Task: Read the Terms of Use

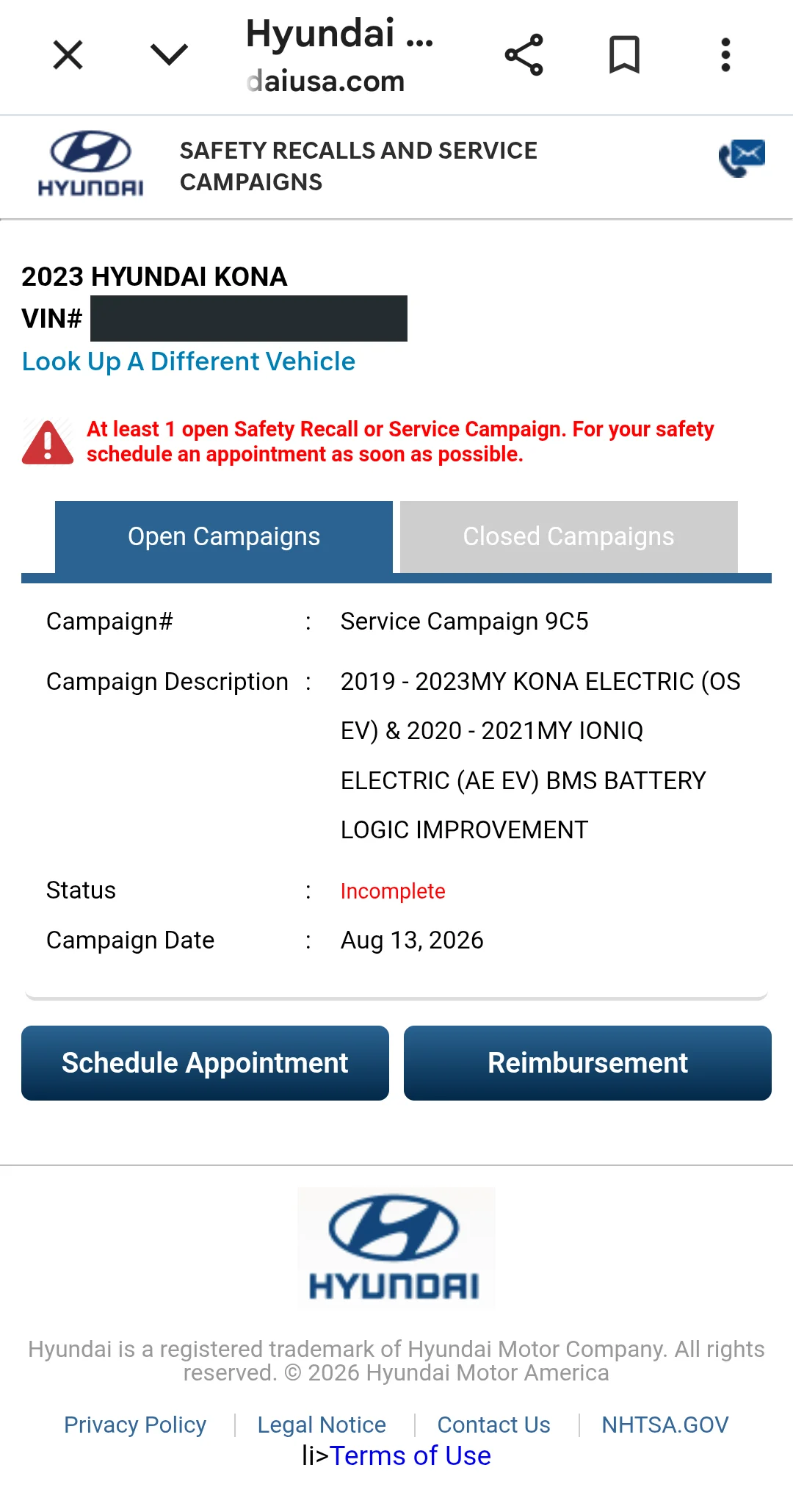Action: [x=410, y=1455]
